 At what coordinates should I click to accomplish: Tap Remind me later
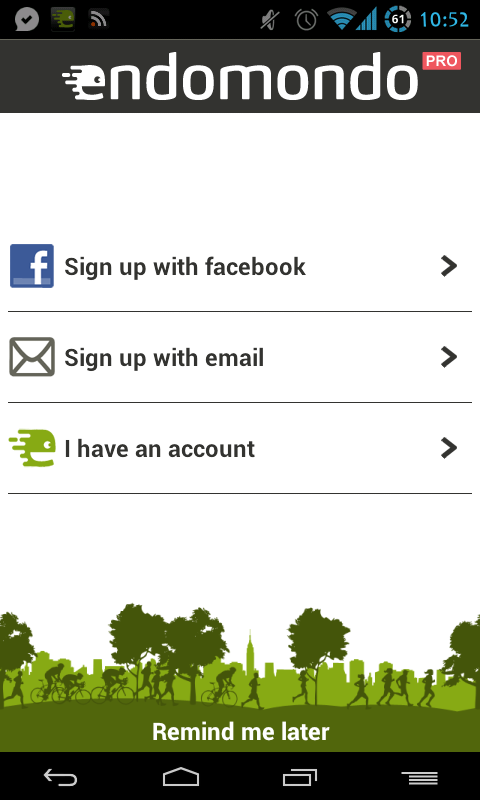pos(240,732)
